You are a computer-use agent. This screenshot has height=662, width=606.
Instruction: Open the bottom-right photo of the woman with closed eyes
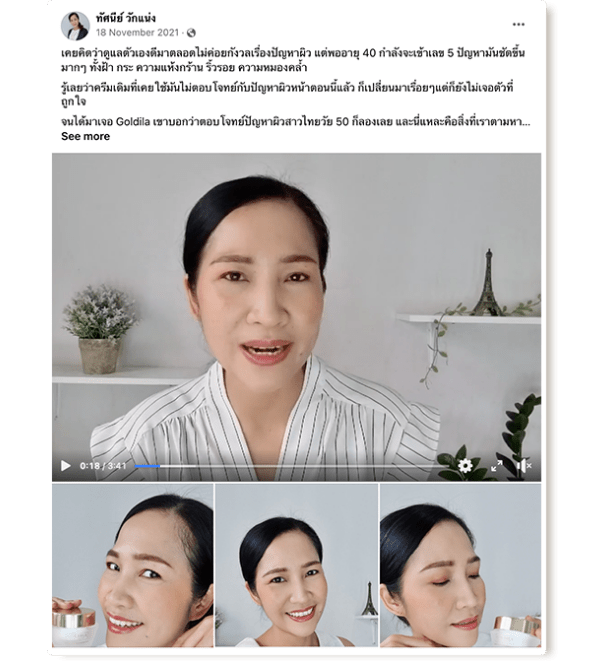(x=461, y=565)
